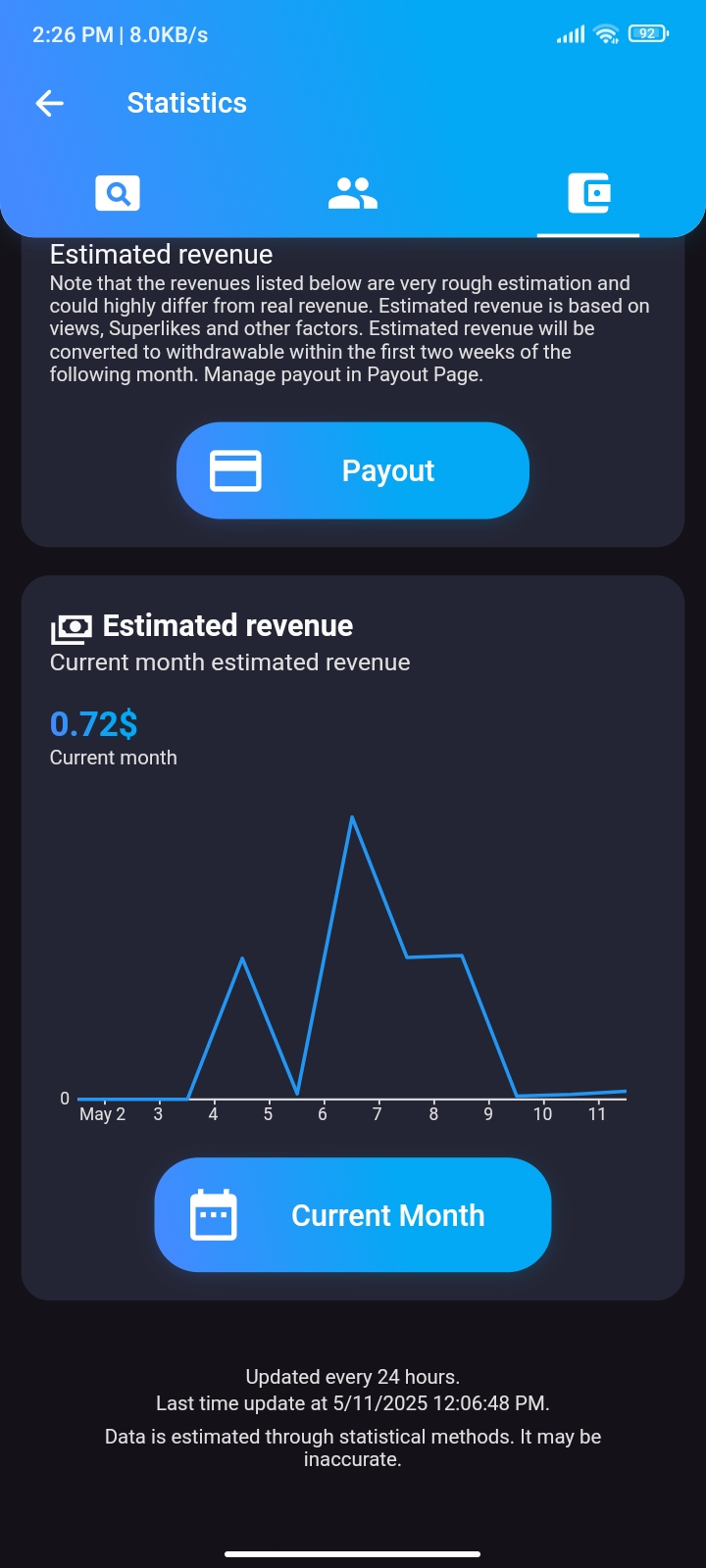Go back from Statistics screen
The height and width of the screenshot is (1568, 706).
pos(50,103)
